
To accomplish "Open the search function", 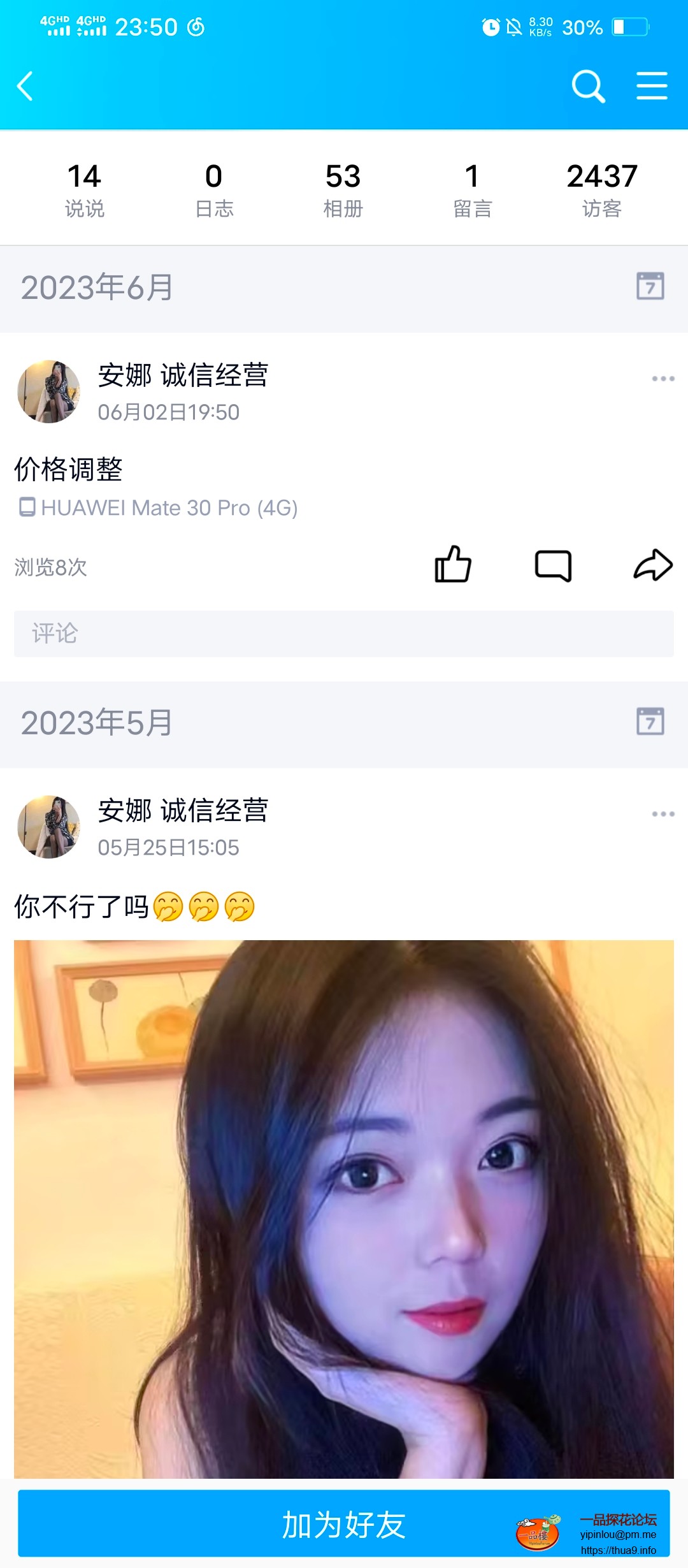I will (587, 85).
